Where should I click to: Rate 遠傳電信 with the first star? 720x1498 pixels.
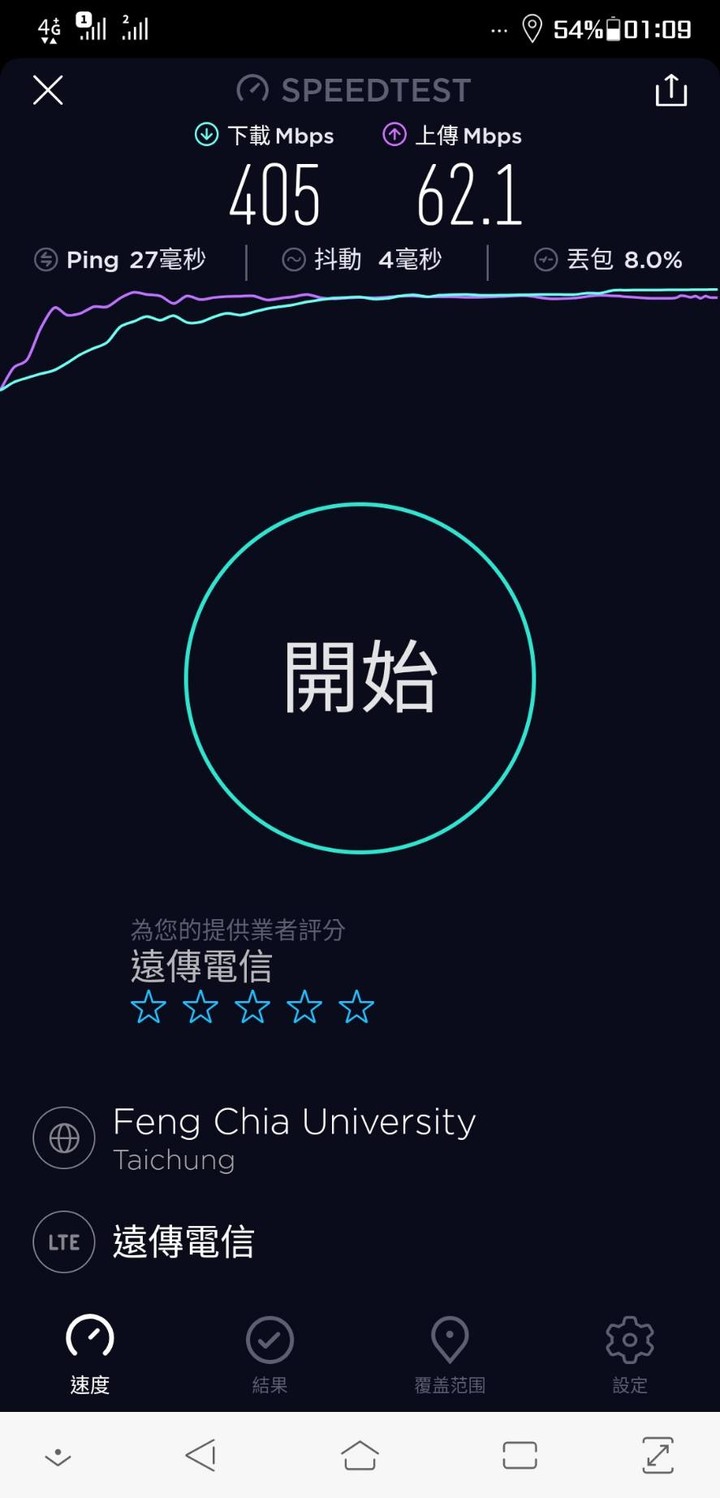pos(148,1008)
